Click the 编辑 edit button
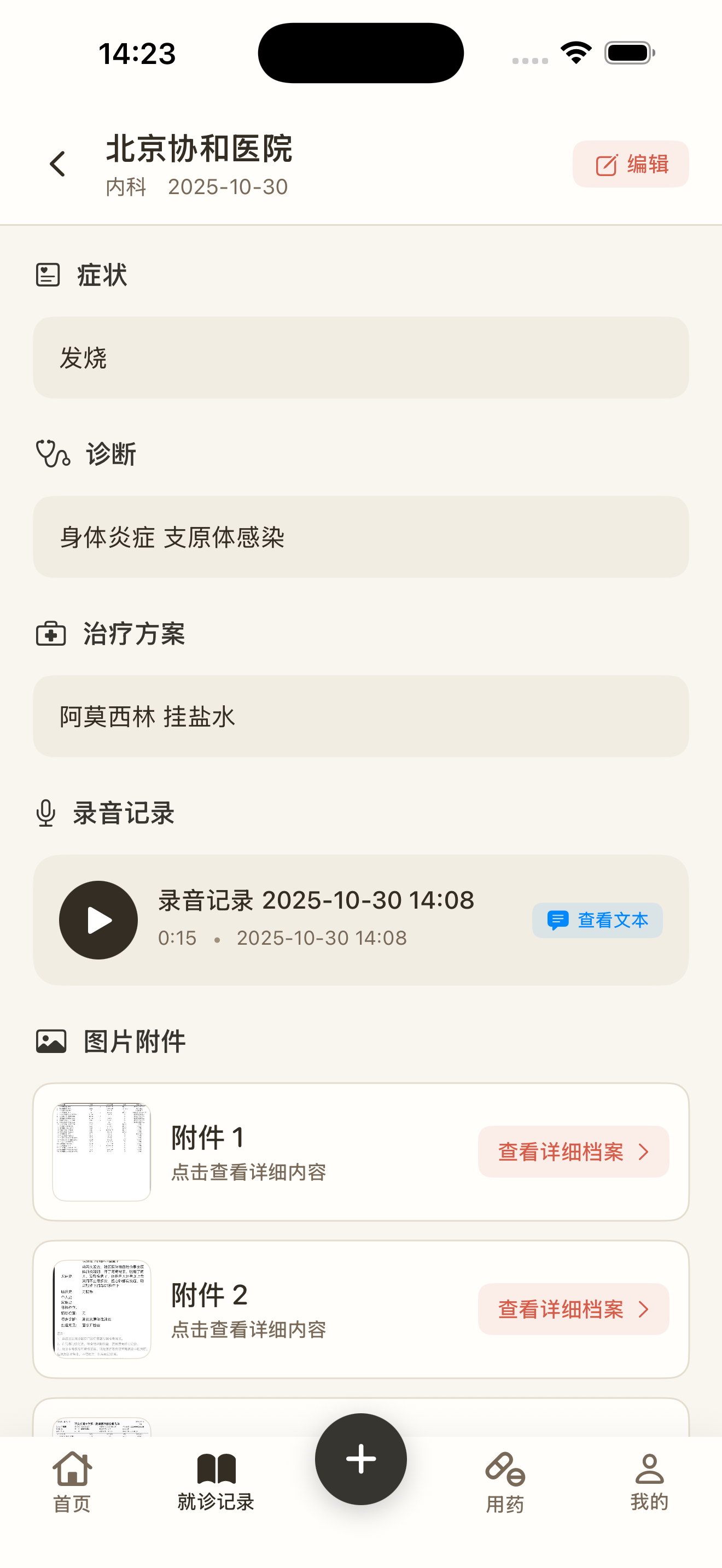722x1568 pixels. pos(630,163)
